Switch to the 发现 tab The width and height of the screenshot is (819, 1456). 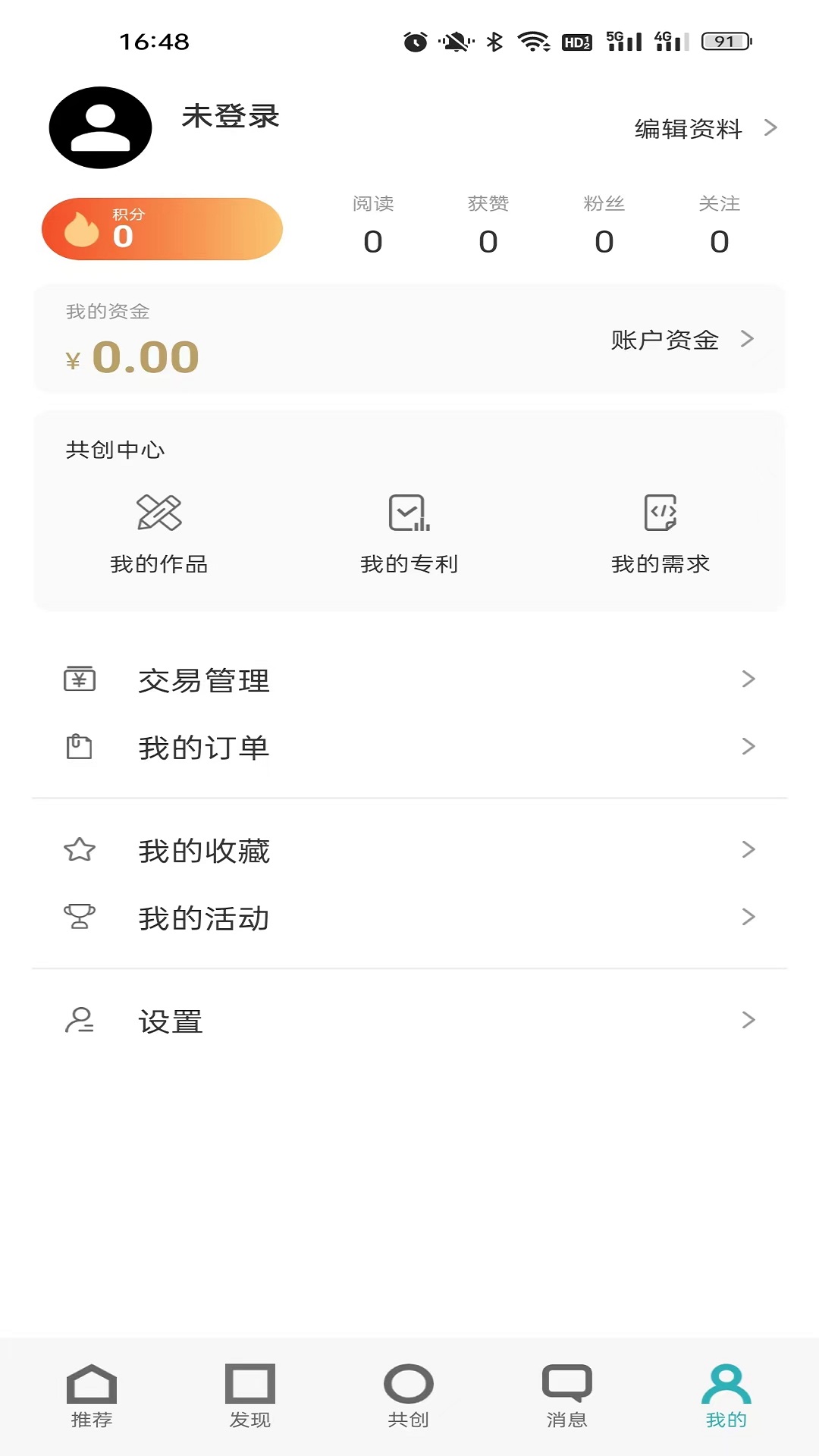(x=250, y=1396)
